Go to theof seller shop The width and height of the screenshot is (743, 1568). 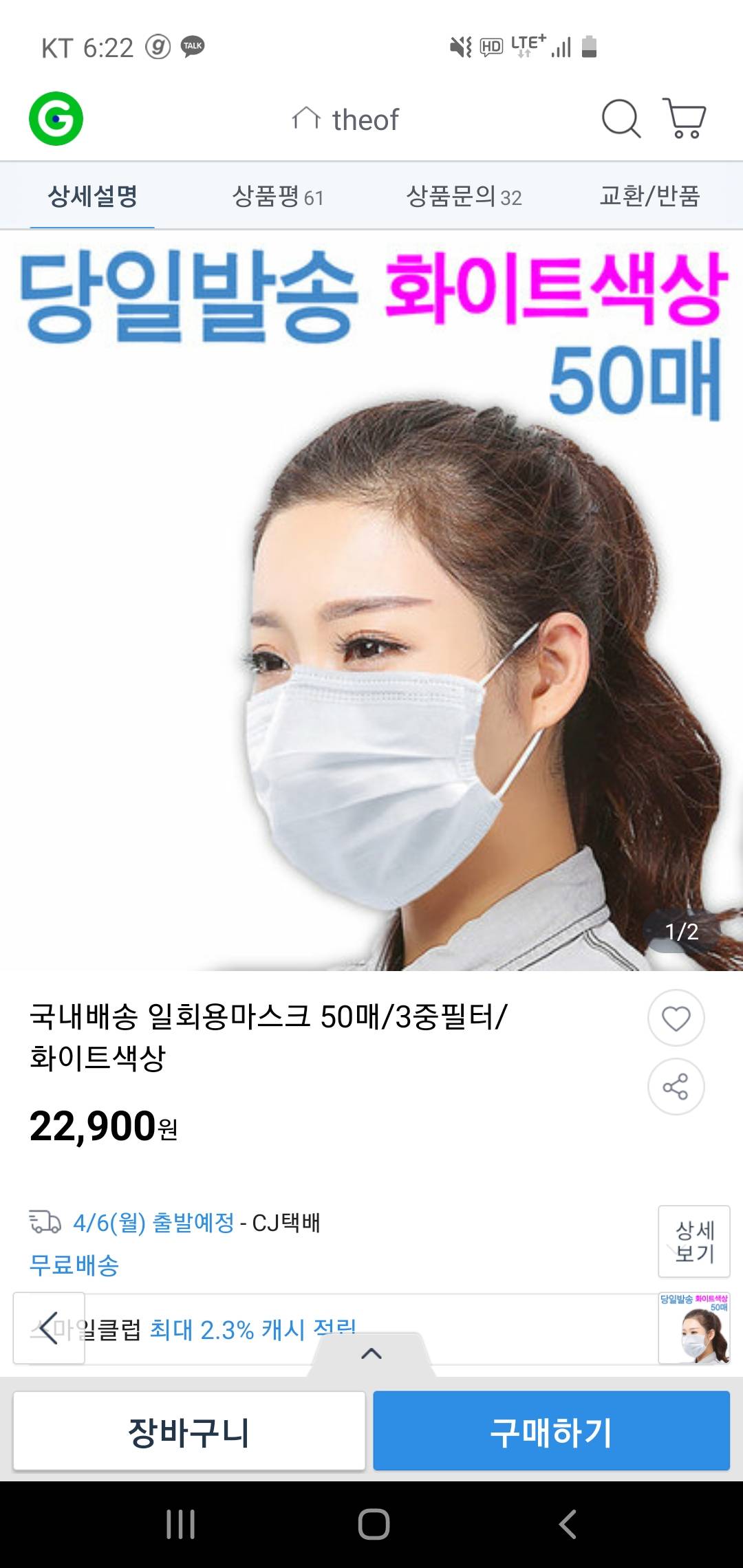pos(346,120)
